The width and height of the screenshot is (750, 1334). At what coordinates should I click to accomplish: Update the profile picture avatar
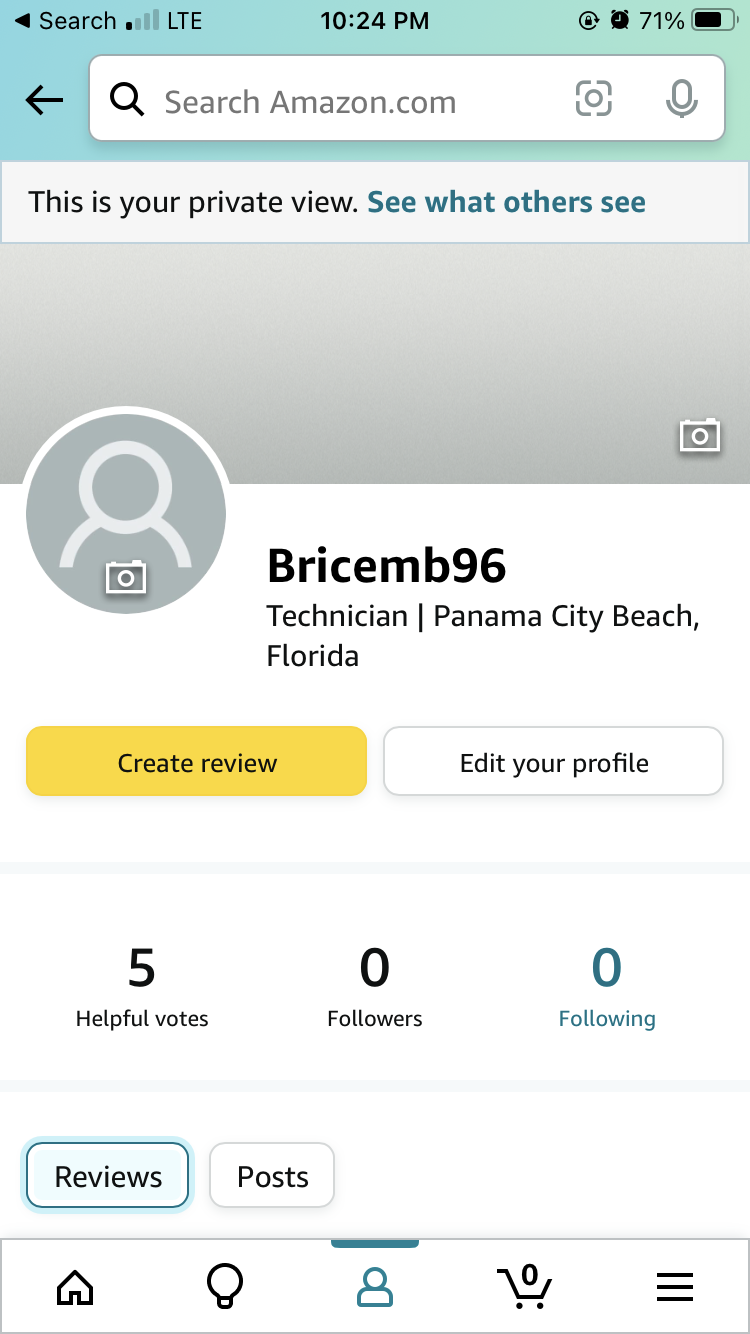[126, 513]
